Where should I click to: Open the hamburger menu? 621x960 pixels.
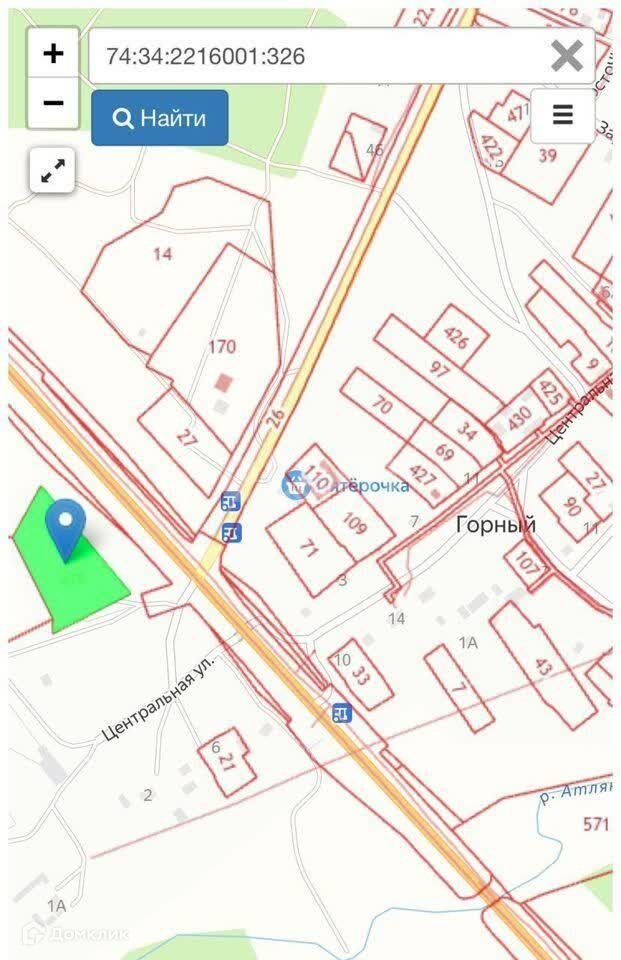point(563,115)
